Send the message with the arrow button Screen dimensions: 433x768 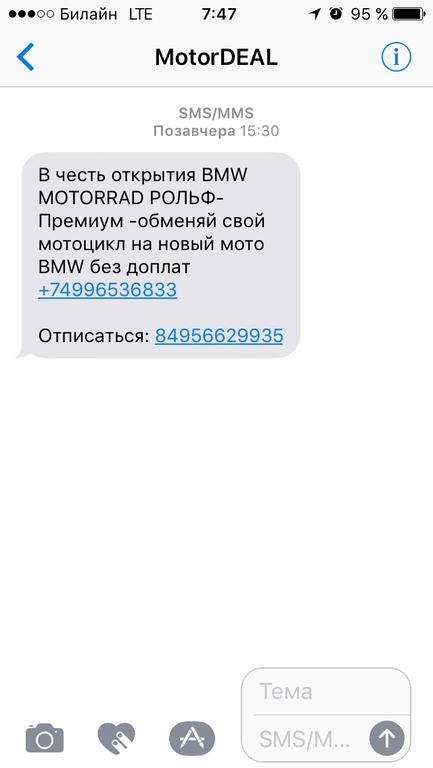click(387, 738)
